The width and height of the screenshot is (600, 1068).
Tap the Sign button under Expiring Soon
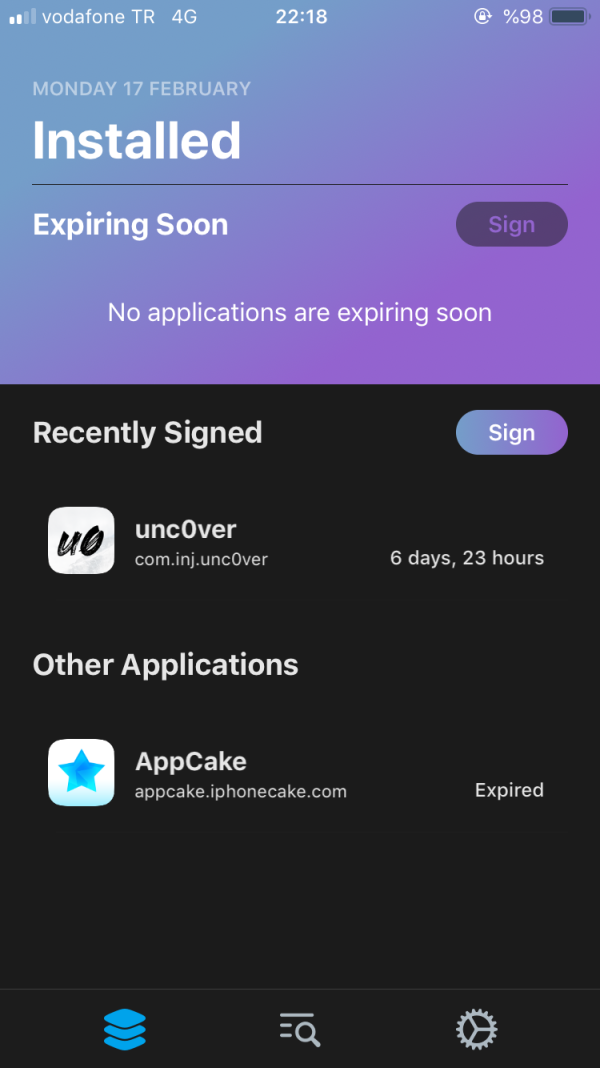point(511,225)
